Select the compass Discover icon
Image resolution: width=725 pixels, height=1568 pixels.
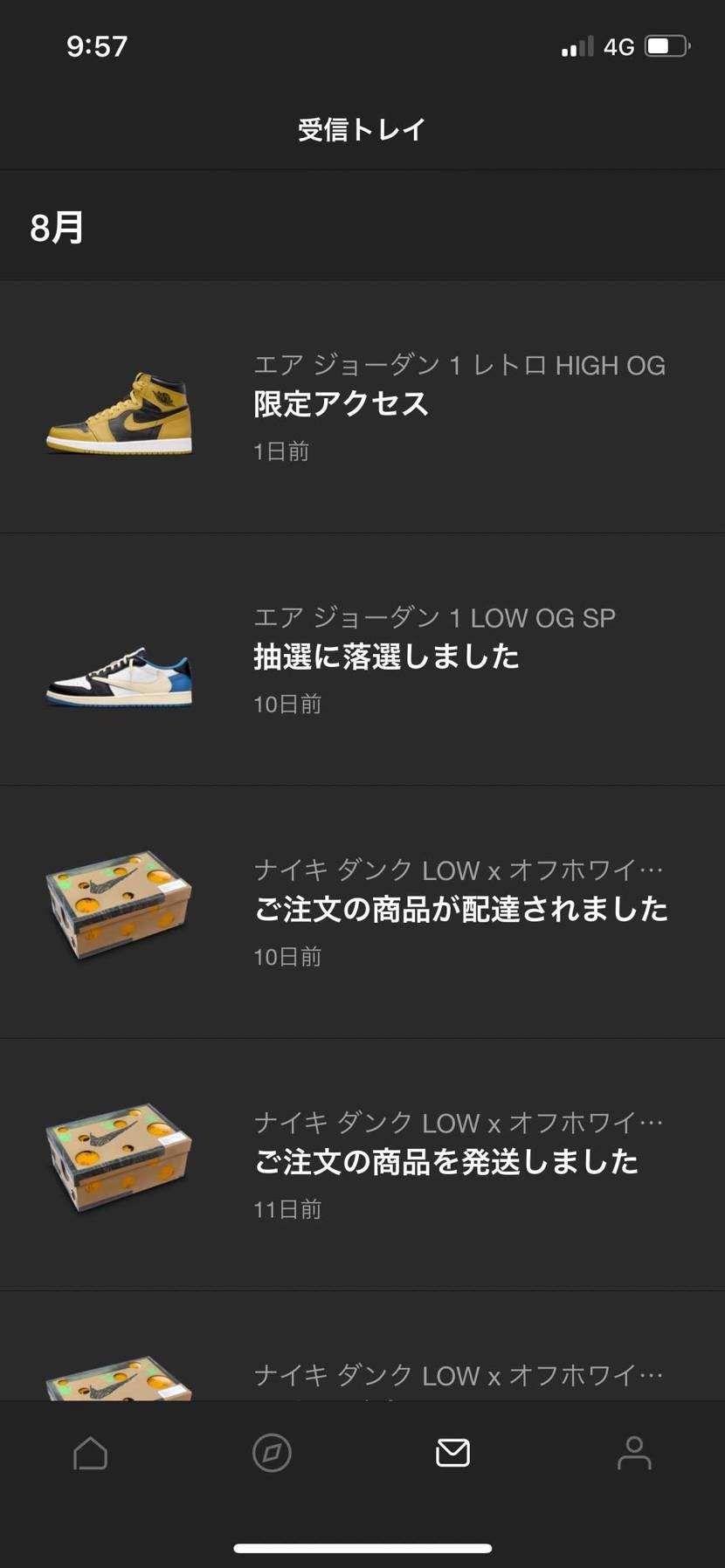pyautogui.click(x=272, y=1454)
